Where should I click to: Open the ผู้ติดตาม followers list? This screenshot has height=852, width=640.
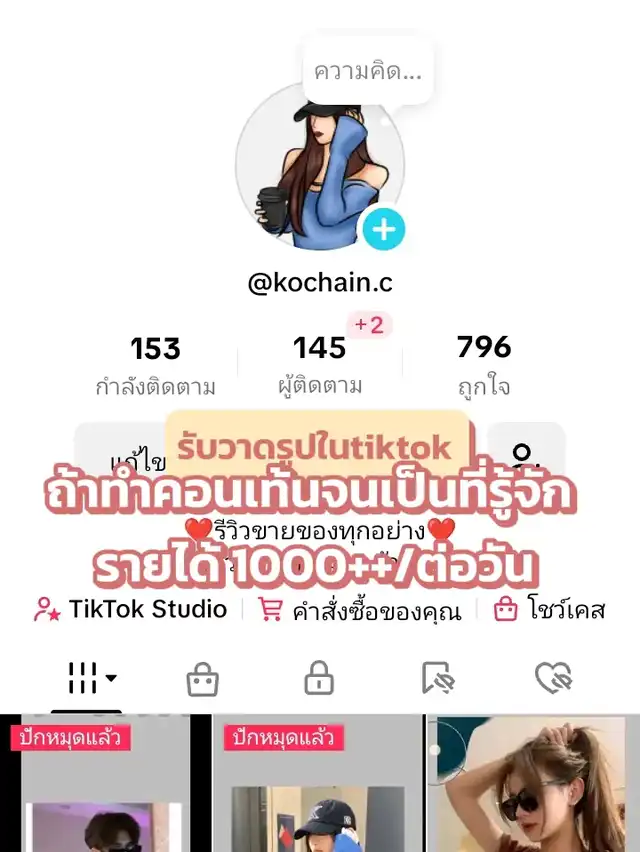[x=320, y=365]
